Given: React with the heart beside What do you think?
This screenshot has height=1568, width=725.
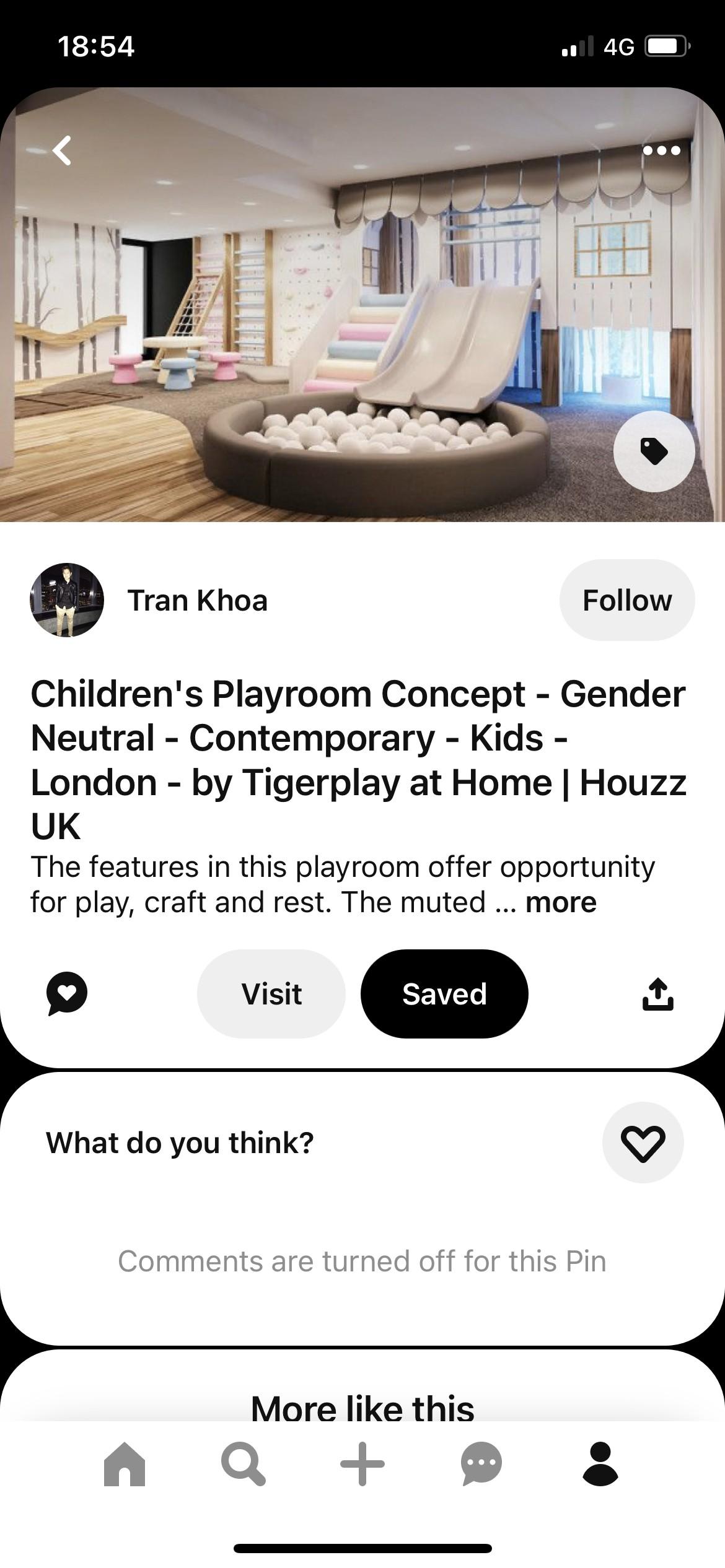Looking at the screenshot, I should click(x=643, y=1143).
